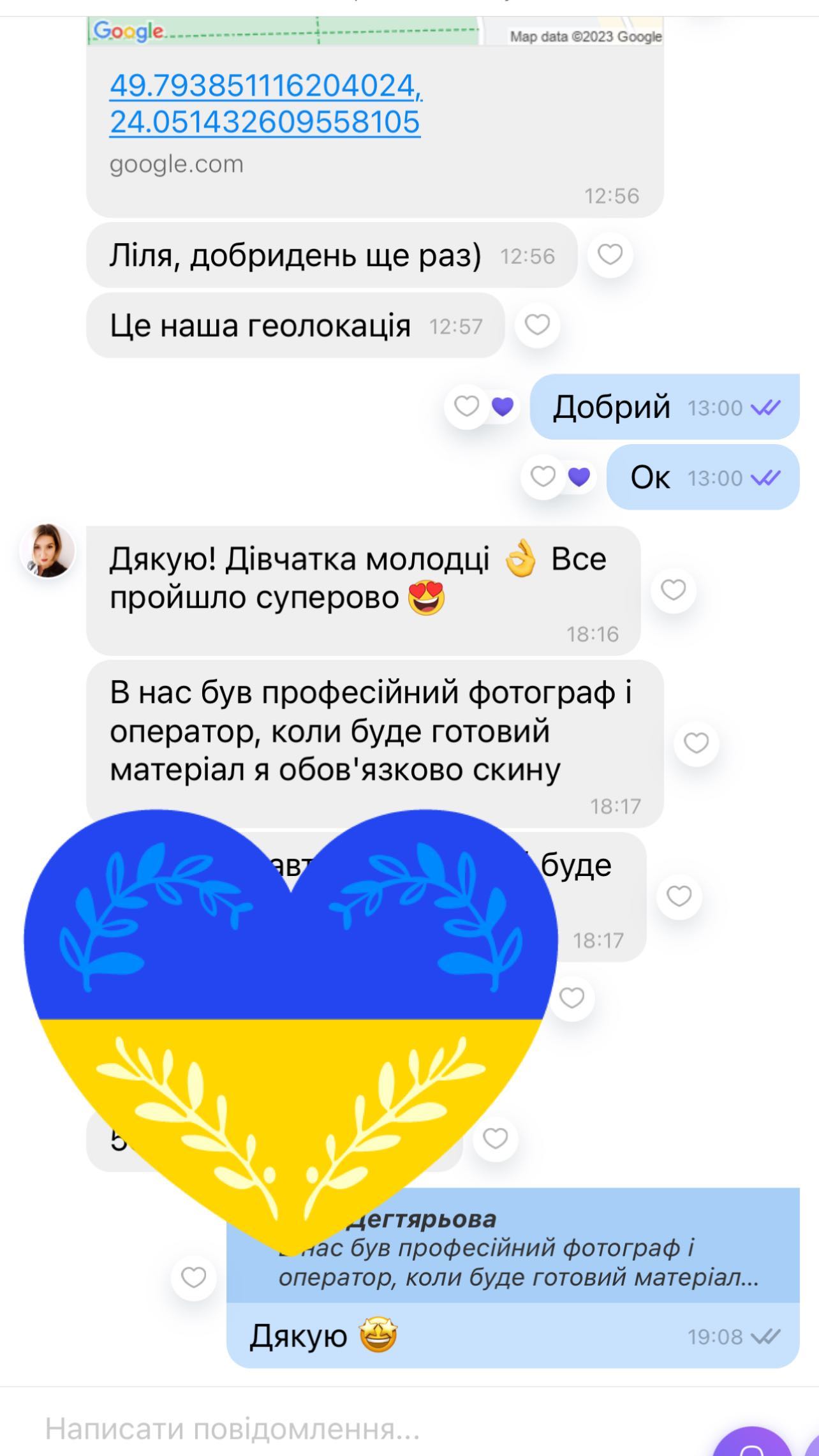Like the reply message "Дякую" sent at 19:08
819x1456 pixels.
pyautogui.click(x=193, y=1278)
